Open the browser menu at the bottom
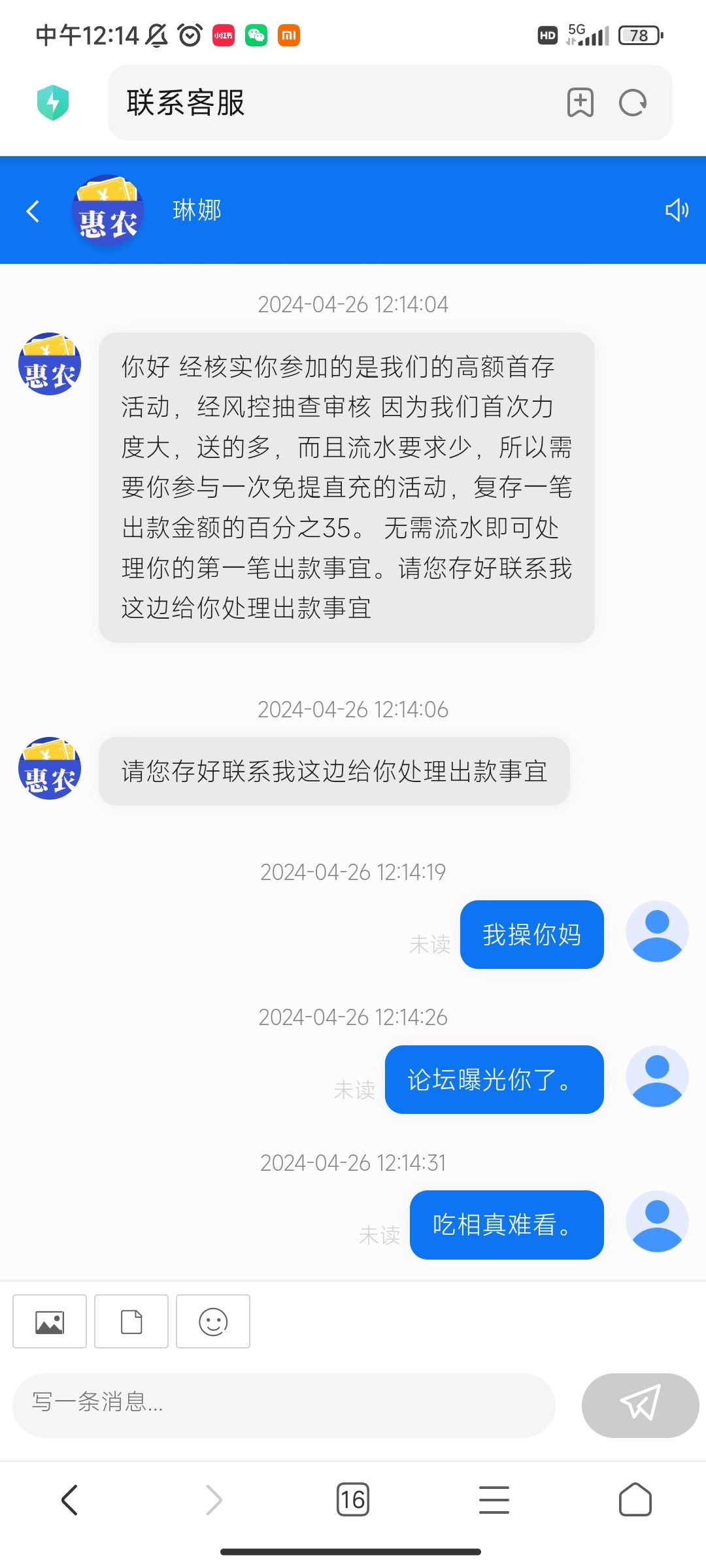706x1568 pixels. tap(494, 1499)
